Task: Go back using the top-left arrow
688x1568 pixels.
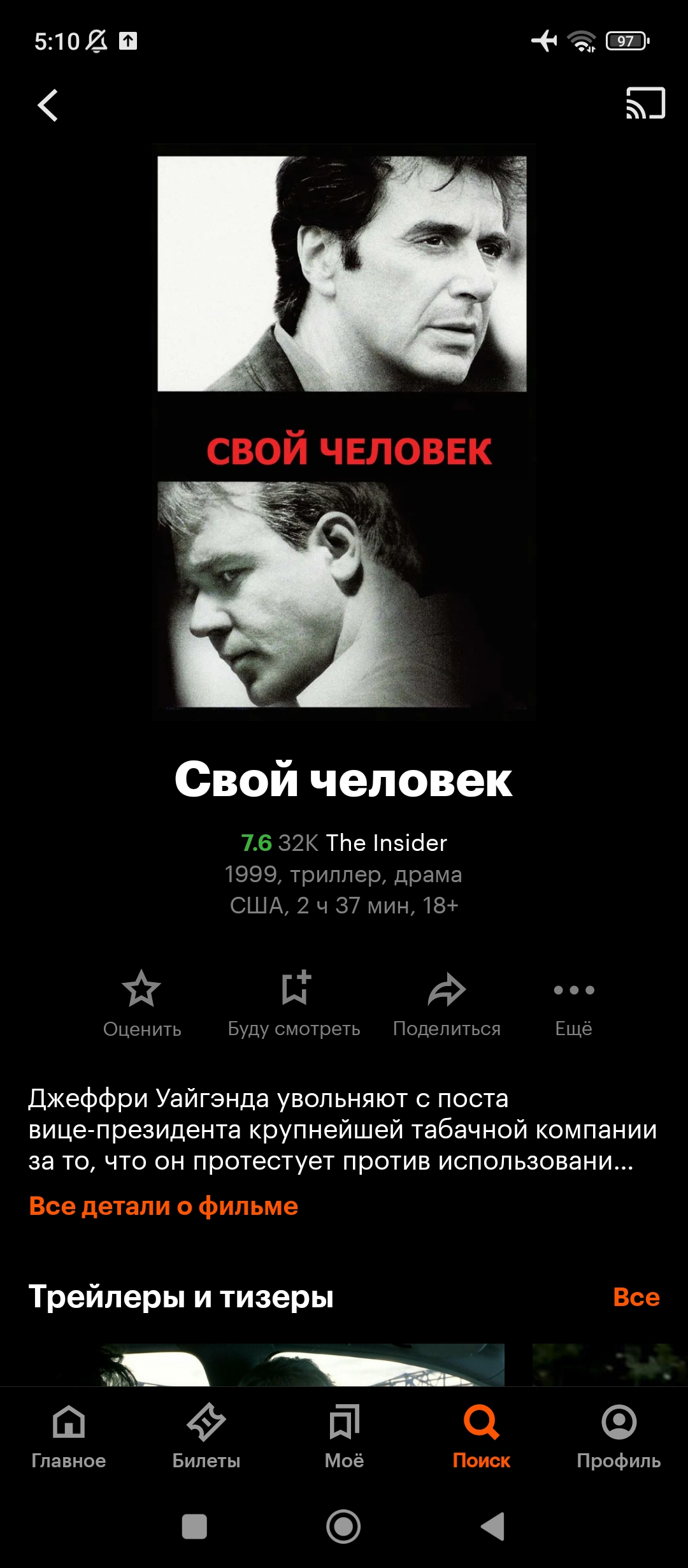Action: click(48, 105)
